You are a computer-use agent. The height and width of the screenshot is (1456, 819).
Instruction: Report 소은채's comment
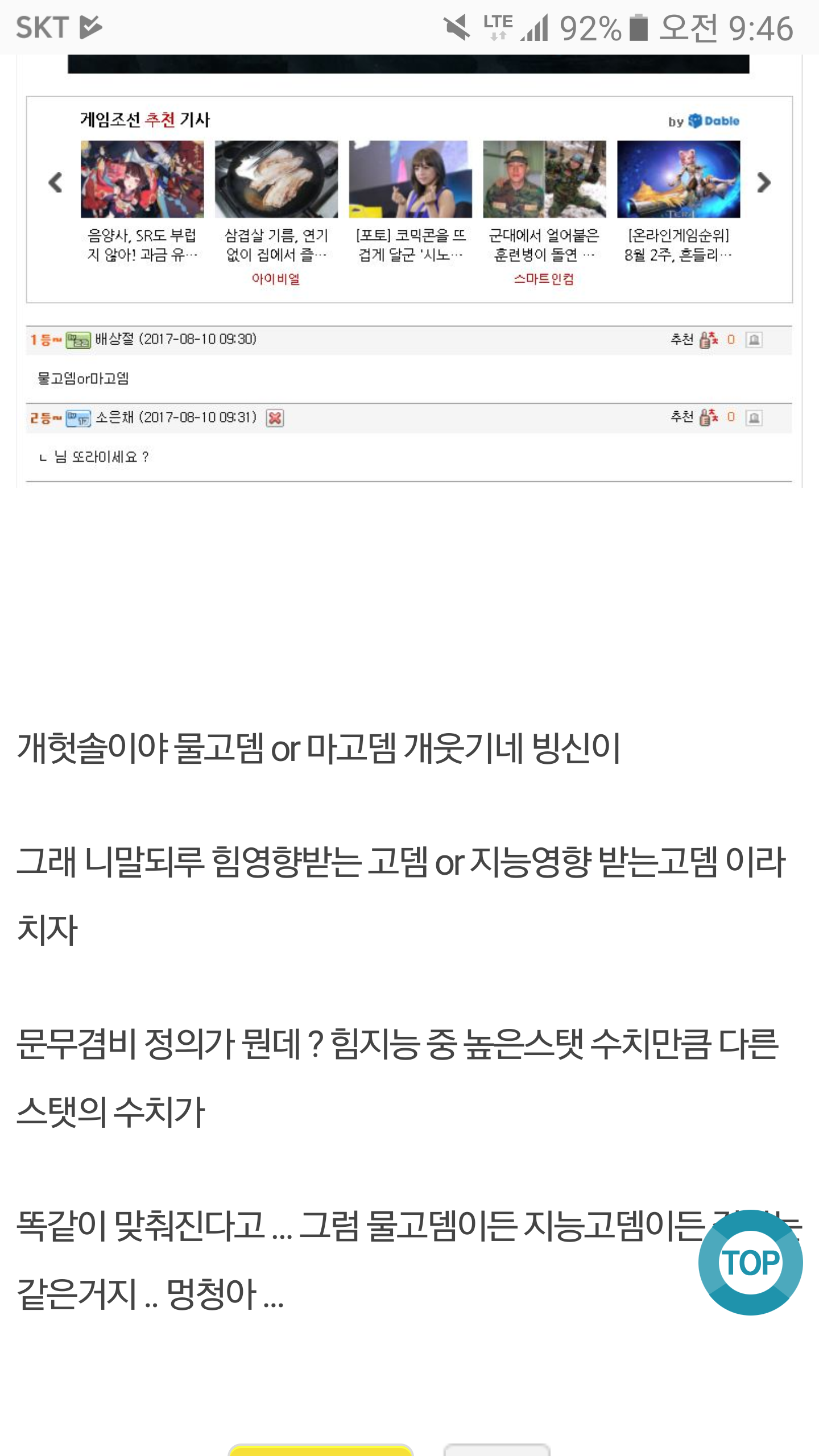(x=754, y=418)
